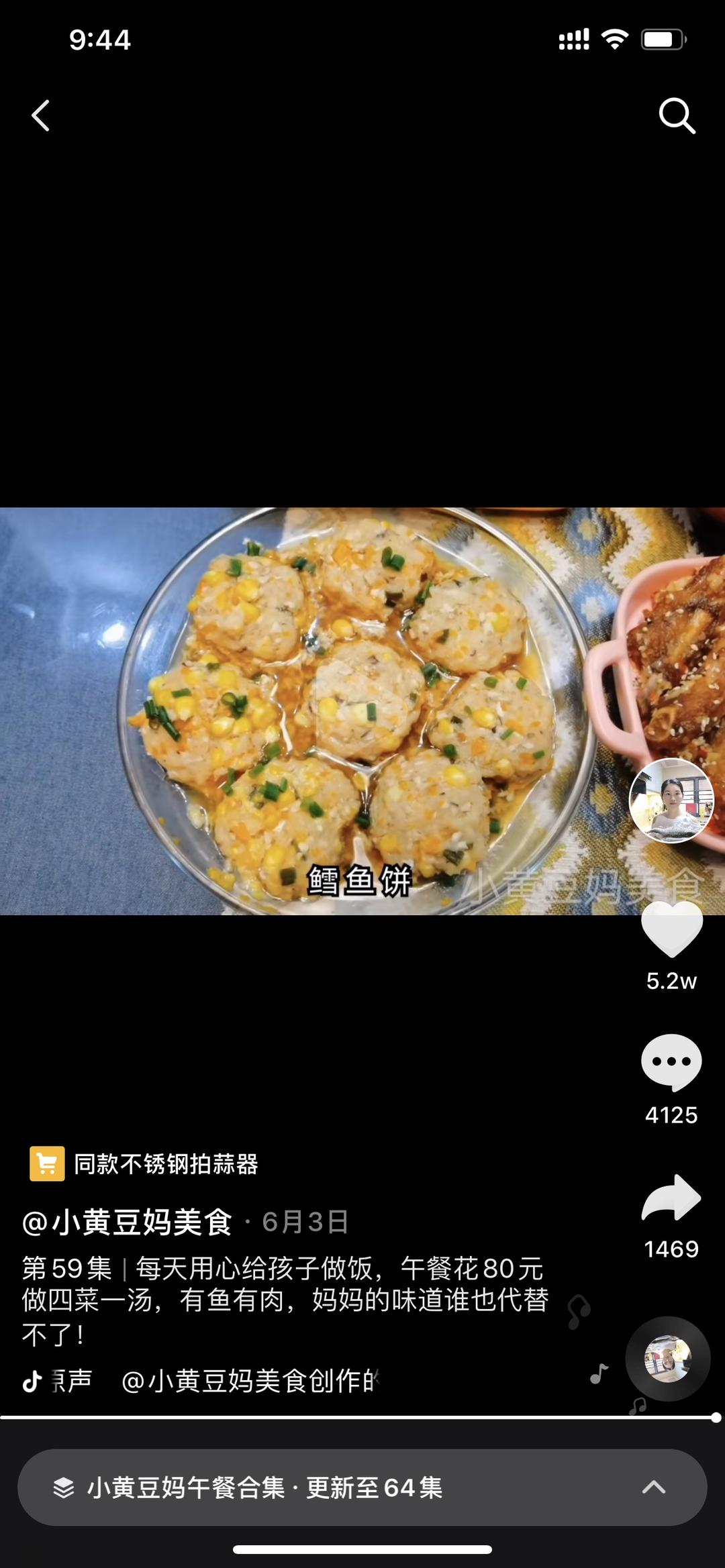Expand the 小黄豆妈午餐合集 collection bar
Screen dimensions: 725x1568
pos(362,1487)
